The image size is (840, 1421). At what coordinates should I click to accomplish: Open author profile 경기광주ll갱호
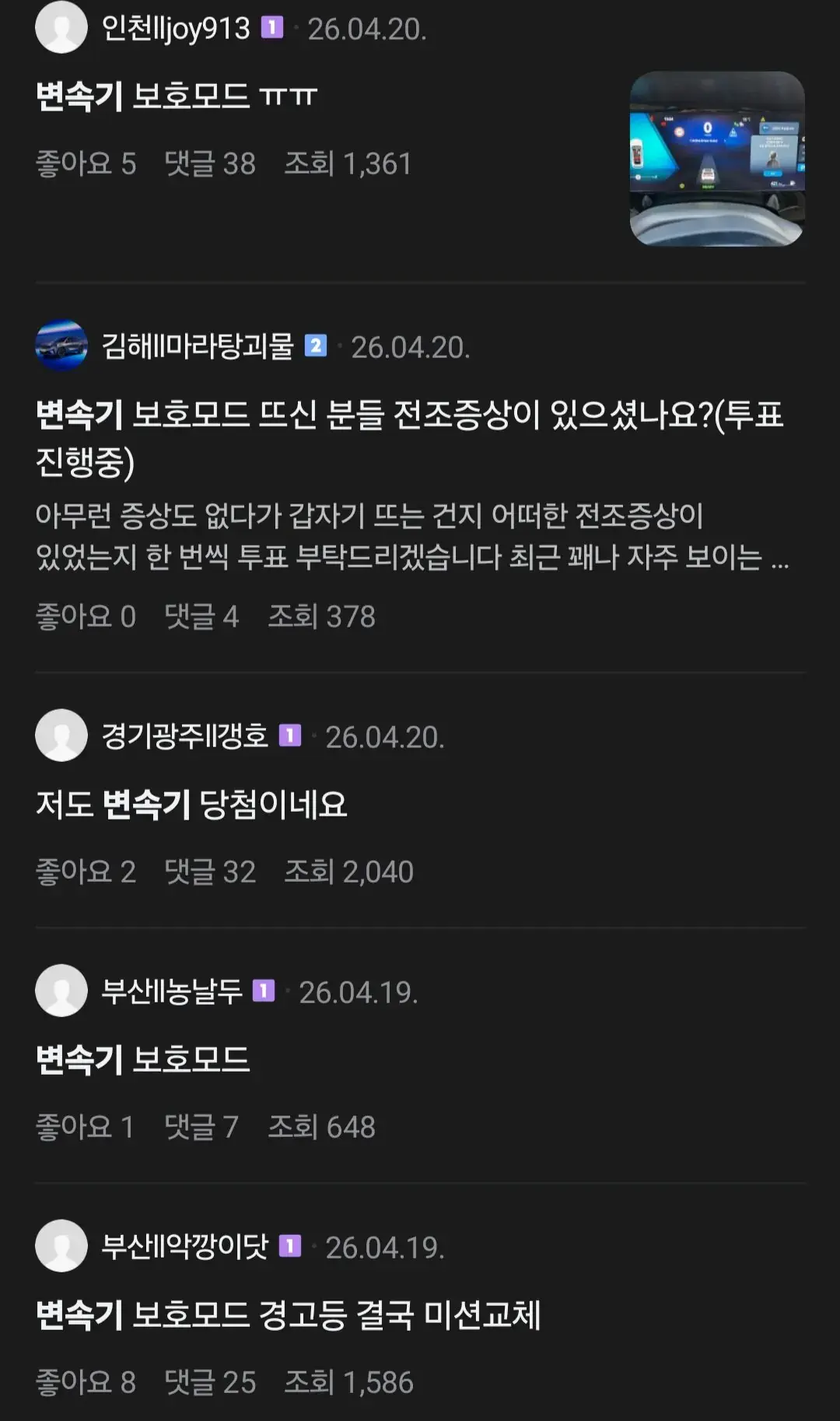(185, 736)
